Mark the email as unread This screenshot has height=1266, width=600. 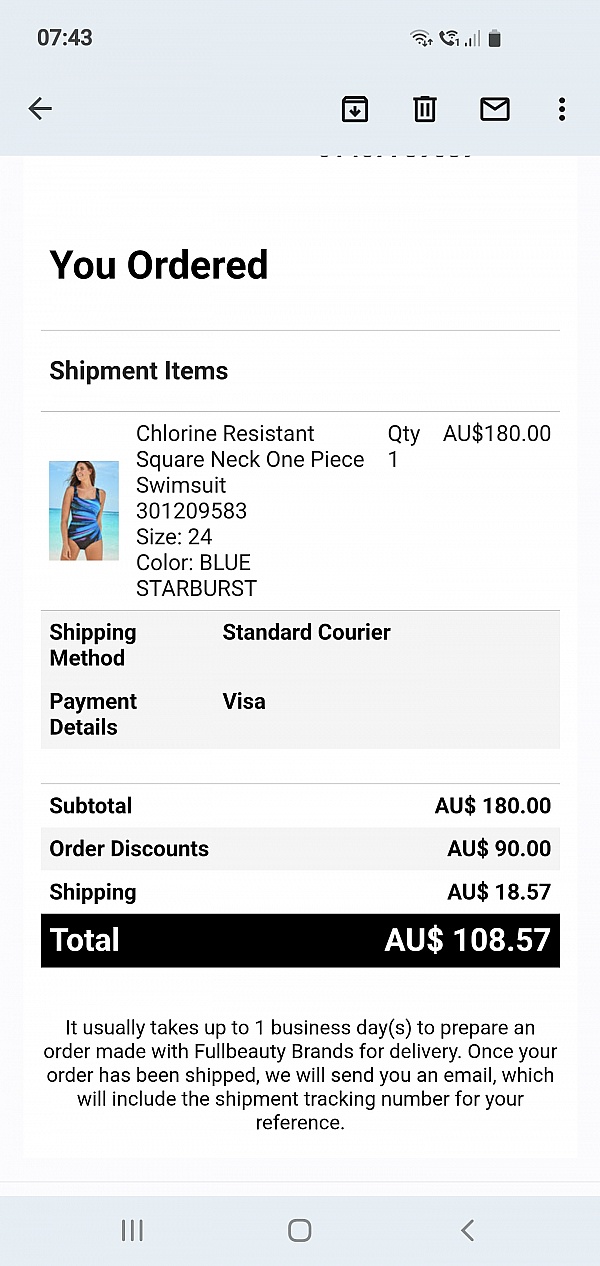coord(495,109)
